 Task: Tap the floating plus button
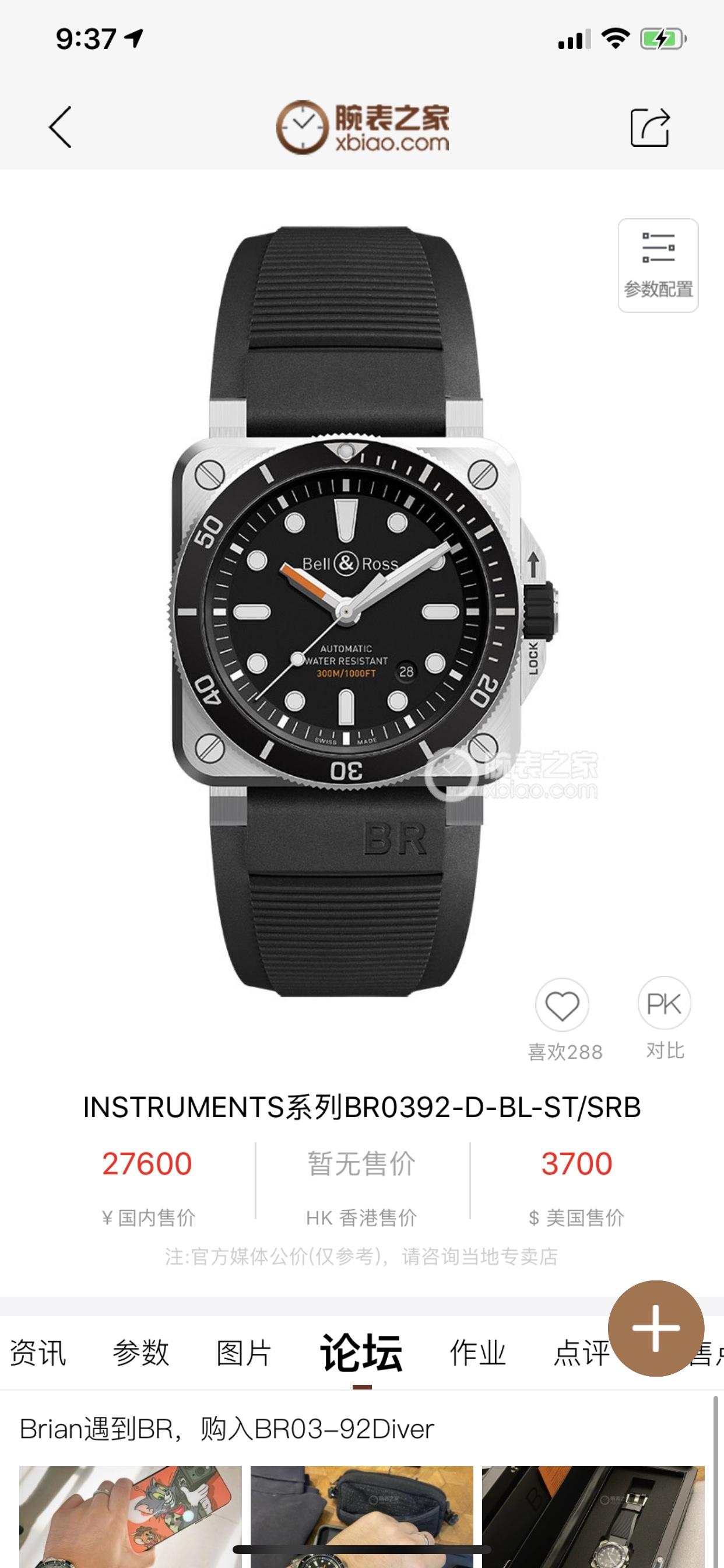[x=656, y=1328]
